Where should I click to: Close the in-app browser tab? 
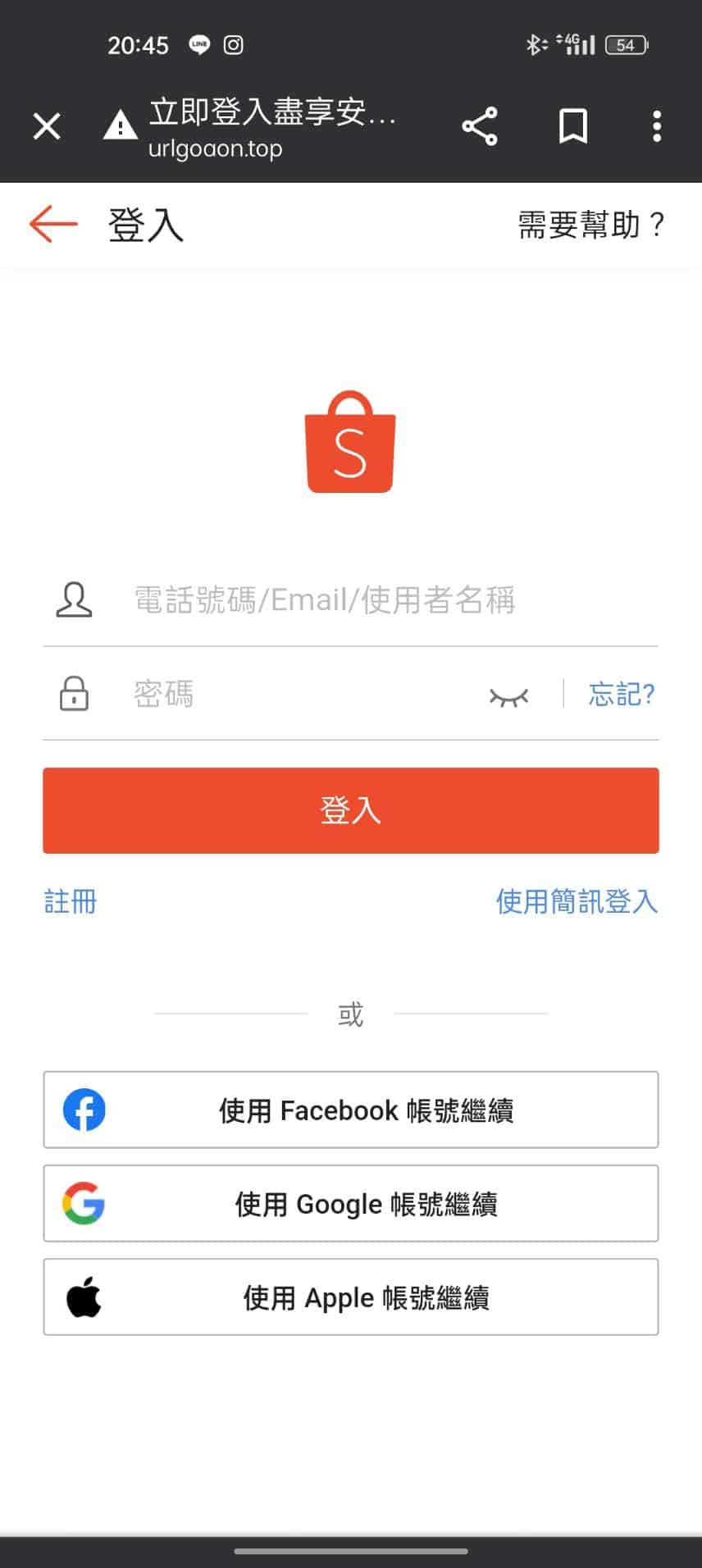[47, 126]
